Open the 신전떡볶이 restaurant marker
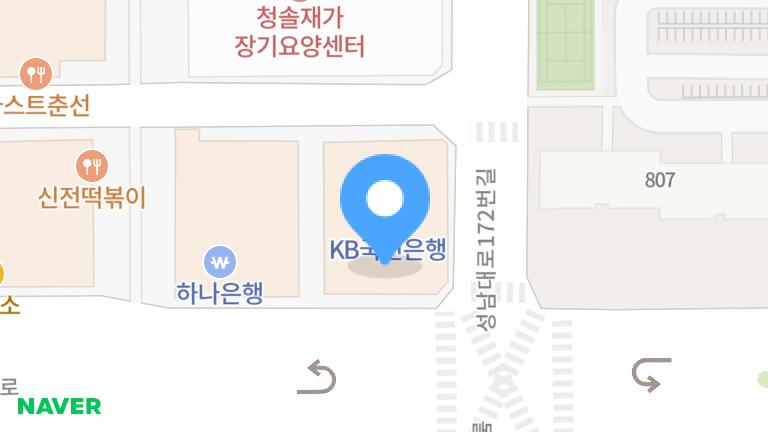 click(92, 166)
